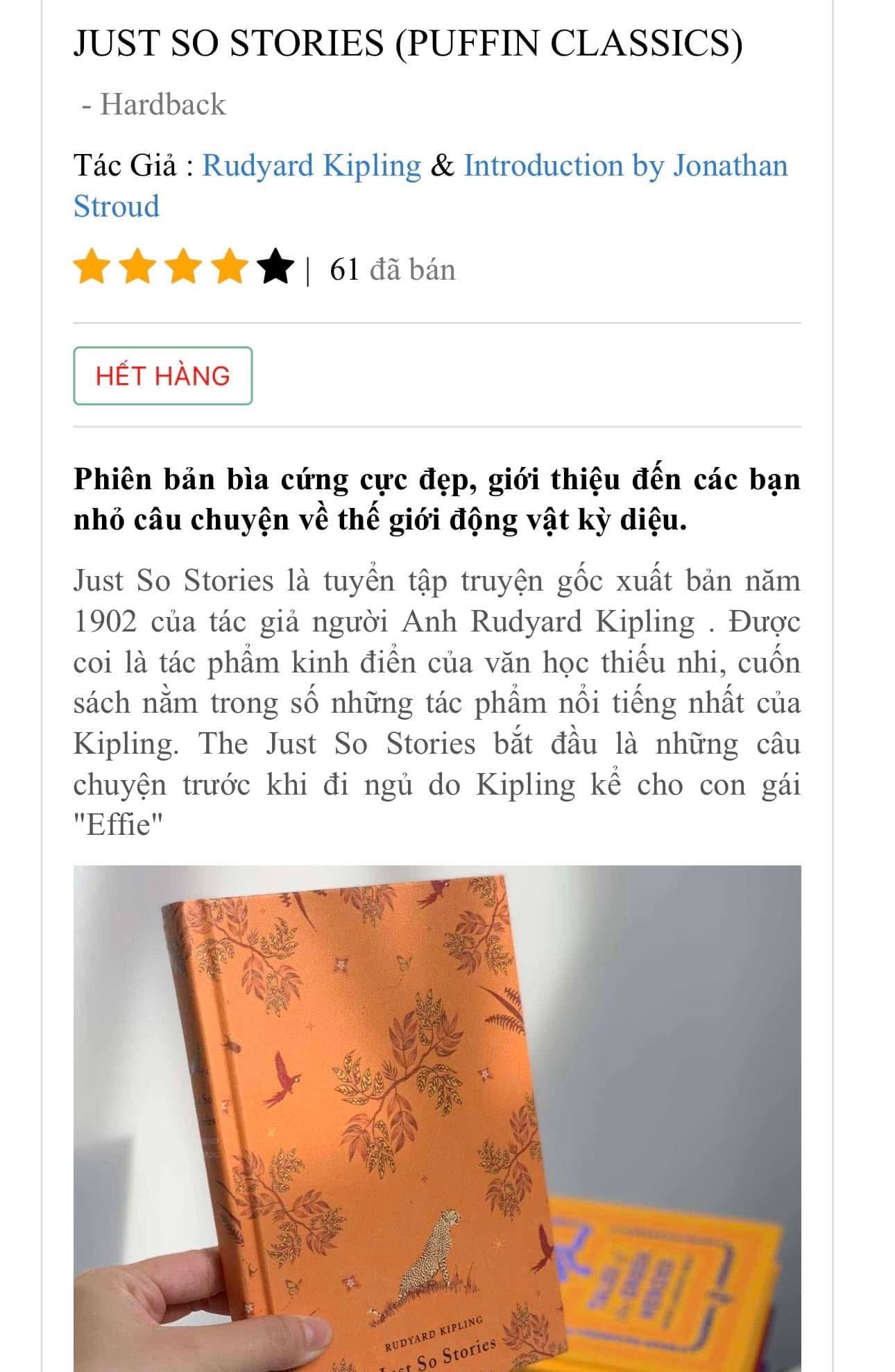View the Just So Stories book photo
895x1372 pixels.
coord(437,1117)
